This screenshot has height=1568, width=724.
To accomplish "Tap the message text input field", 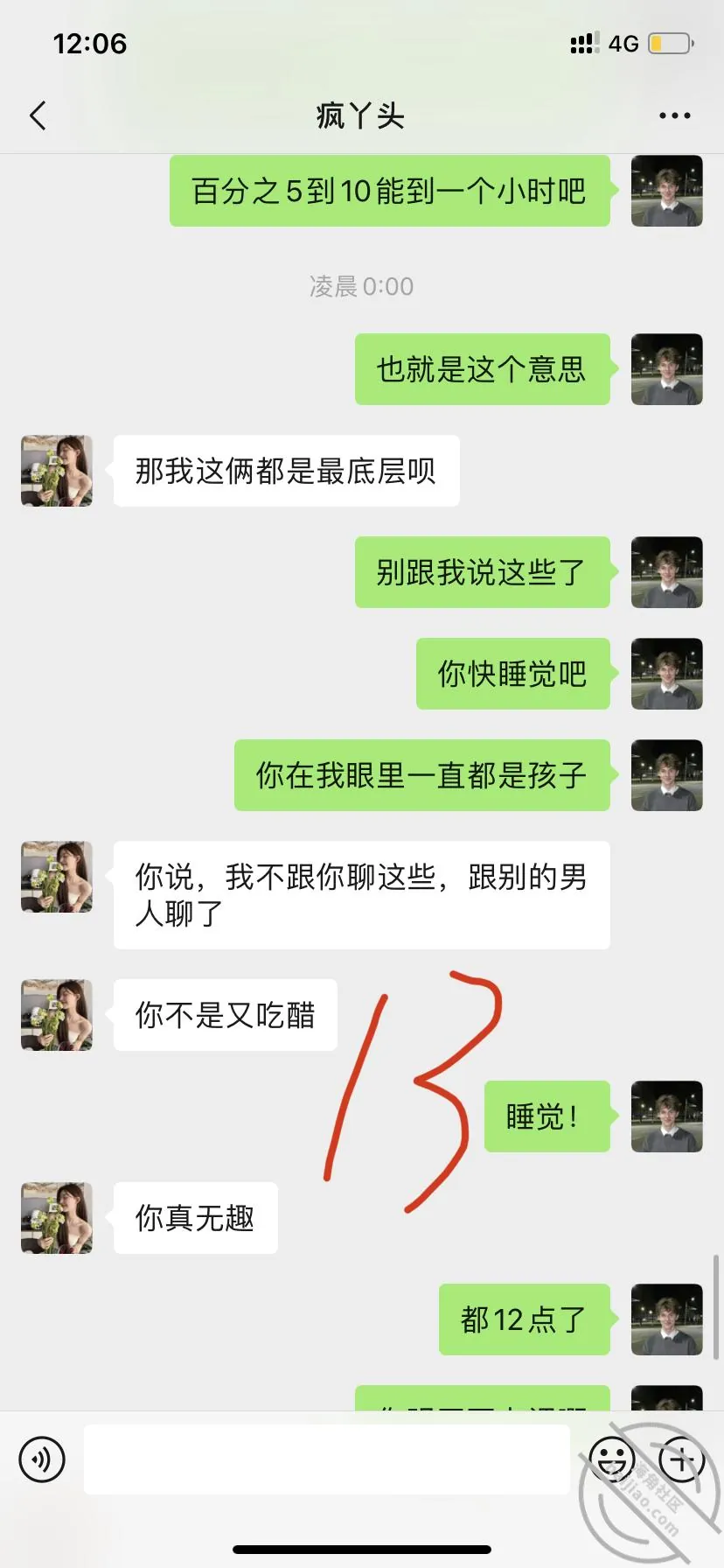I will point(327,1459).
